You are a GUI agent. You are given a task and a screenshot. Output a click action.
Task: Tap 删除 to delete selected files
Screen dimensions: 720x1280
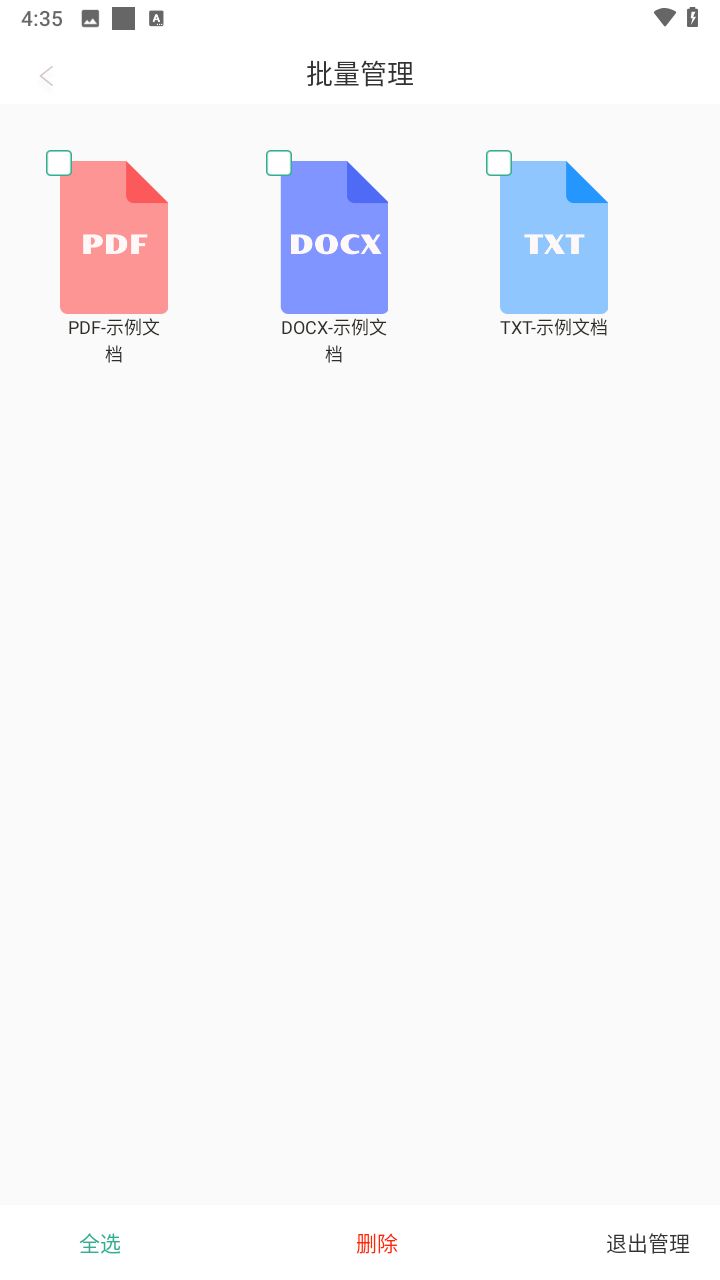click(x=377, y=1243)
